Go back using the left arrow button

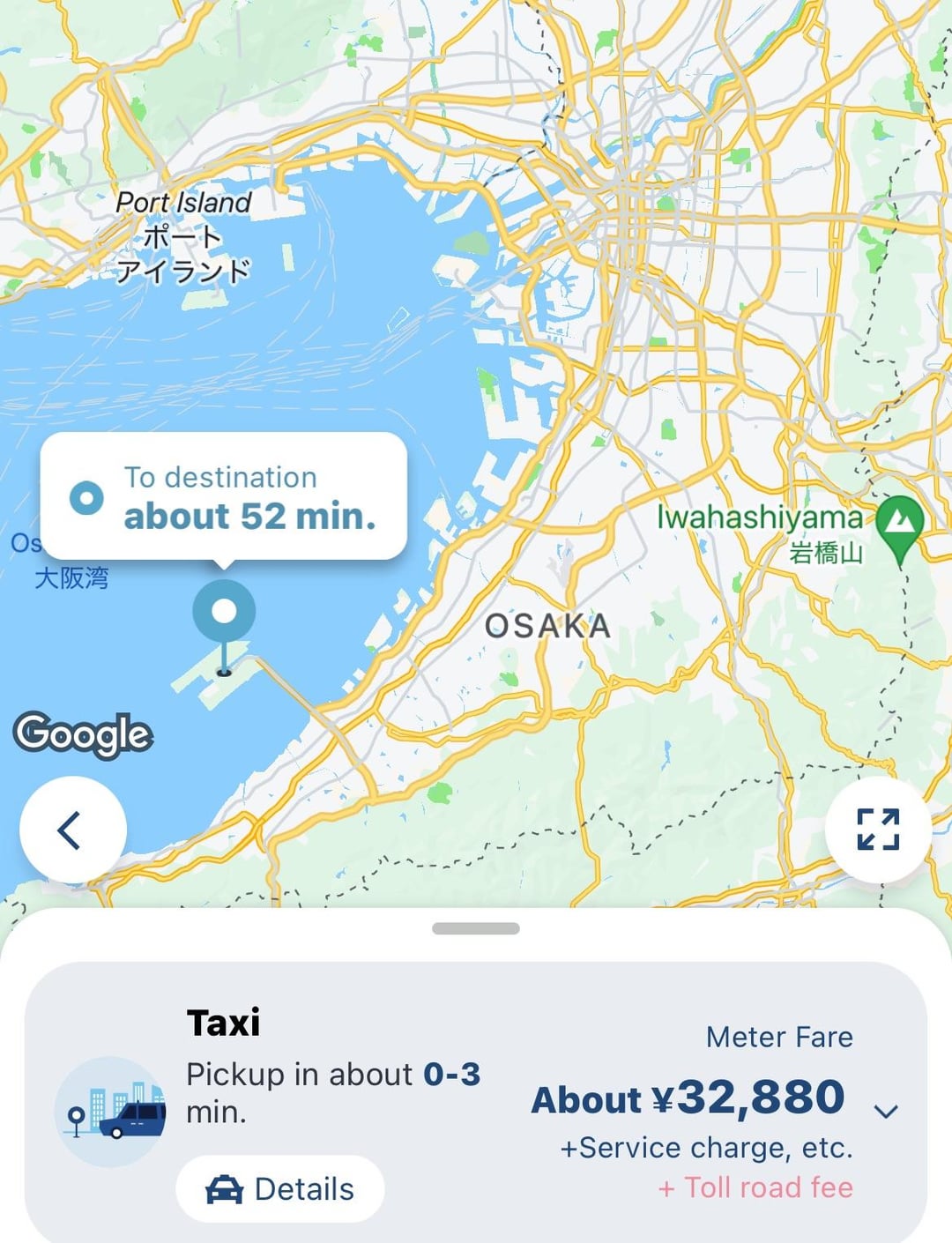[x=73, y=830]
